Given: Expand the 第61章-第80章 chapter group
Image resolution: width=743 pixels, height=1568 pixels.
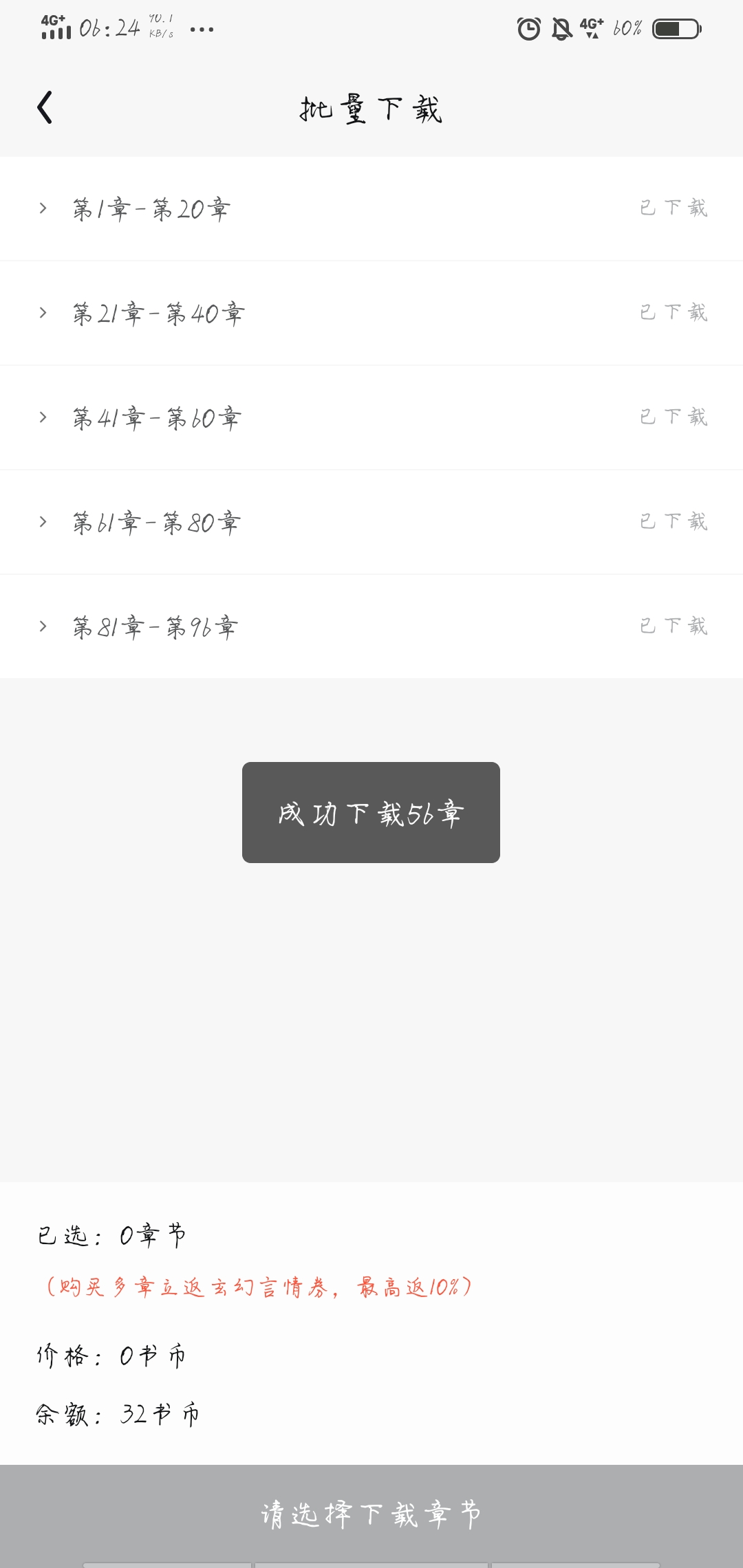Looking at the screenshot, I should (x=371, y=522).
